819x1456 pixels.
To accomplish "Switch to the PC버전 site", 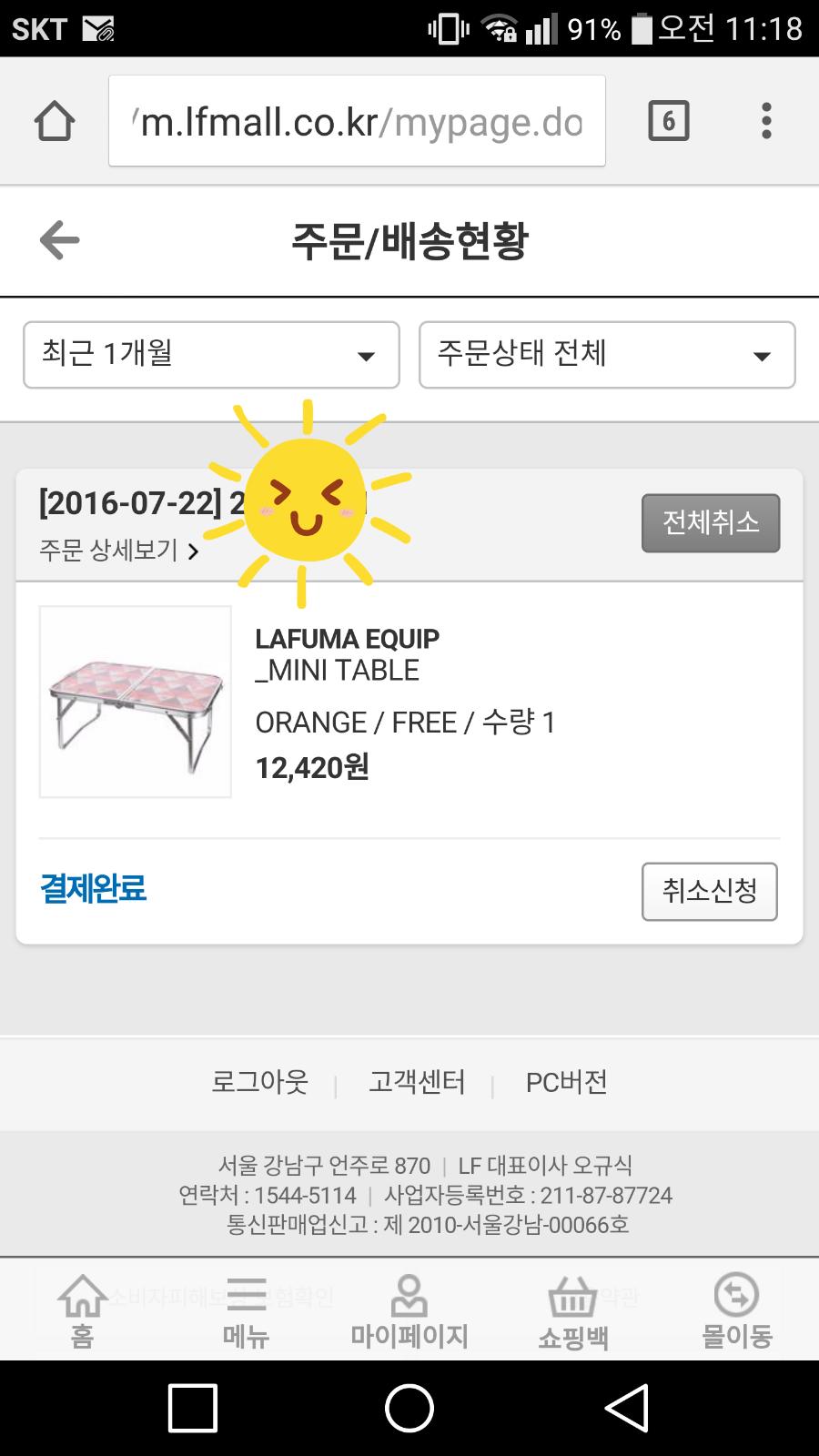I will [566, 1082].
